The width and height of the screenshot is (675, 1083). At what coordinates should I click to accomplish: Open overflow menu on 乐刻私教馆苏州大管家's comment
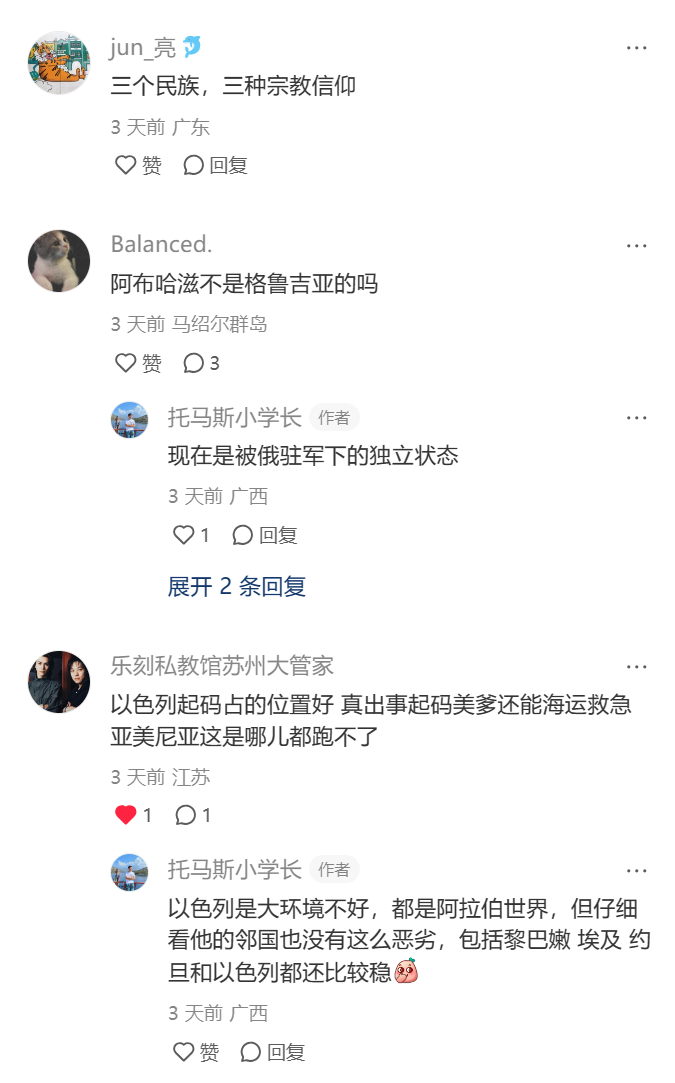636,667
